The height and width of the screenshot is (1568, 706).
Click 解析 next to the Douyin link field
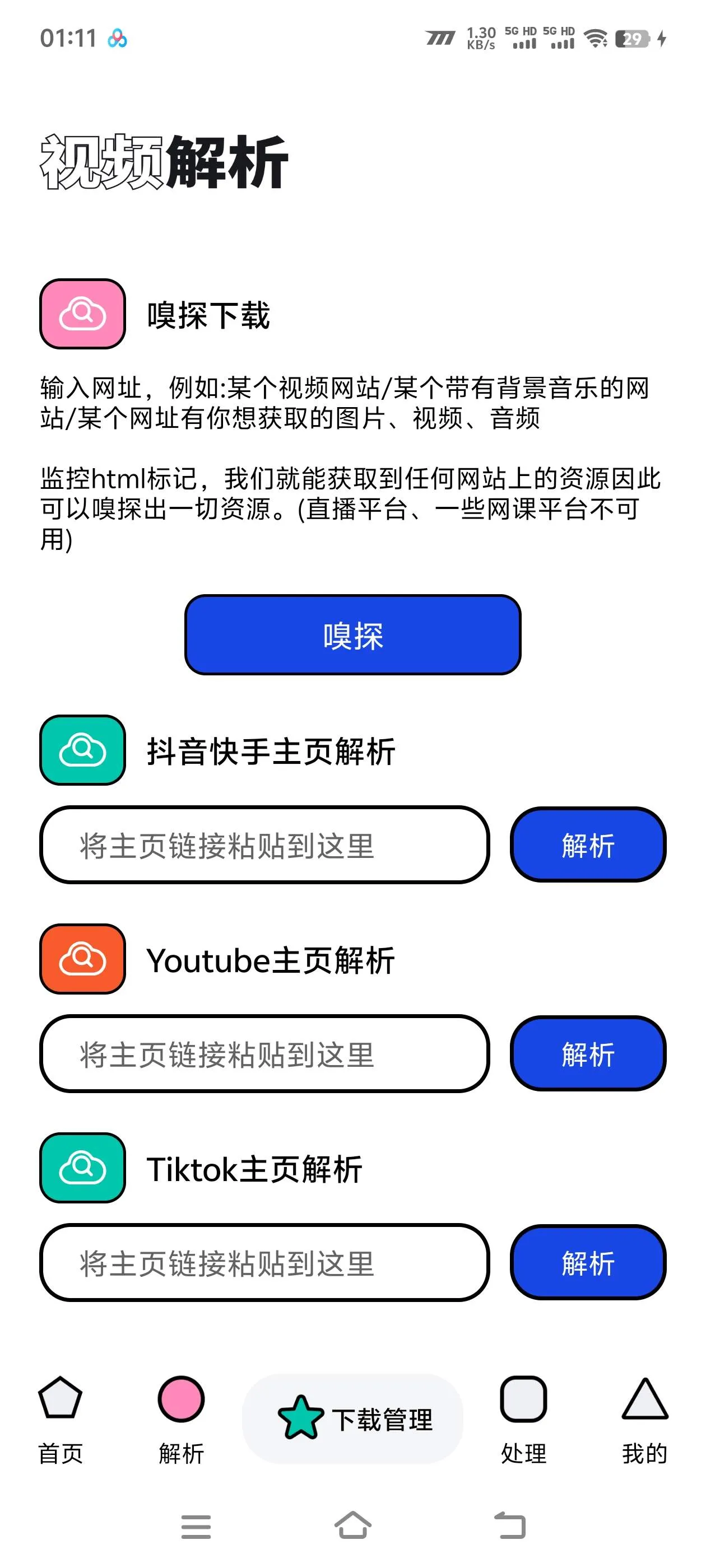tap(587, 846)
